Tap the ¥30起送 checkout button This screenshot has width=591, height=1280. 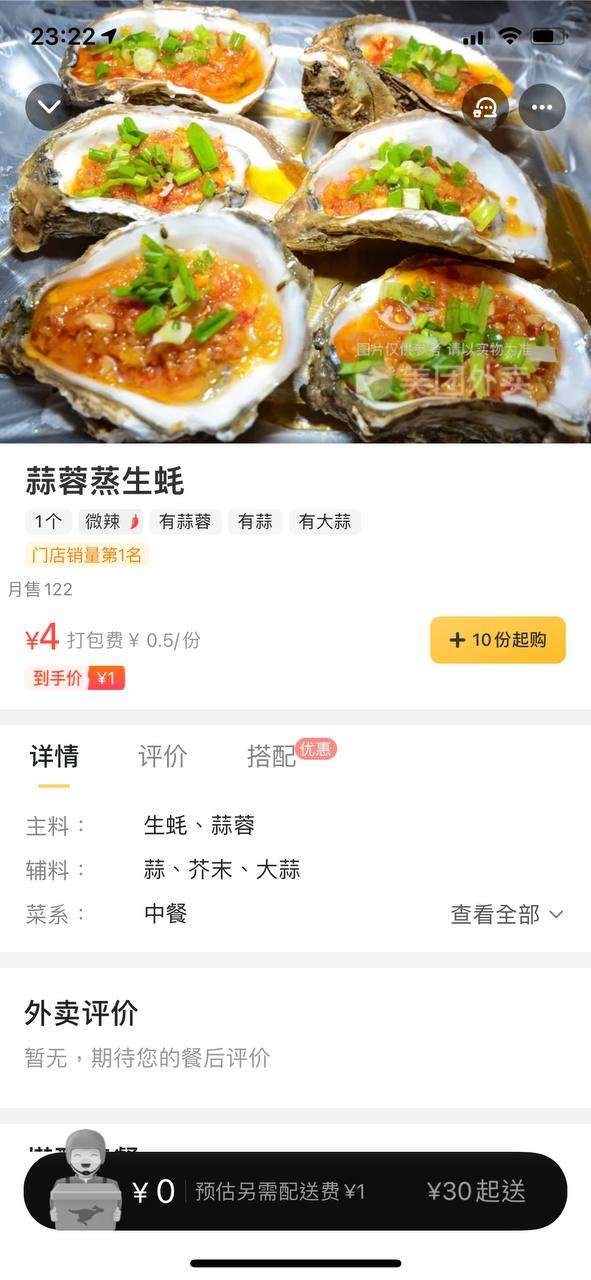[476, 1191]
